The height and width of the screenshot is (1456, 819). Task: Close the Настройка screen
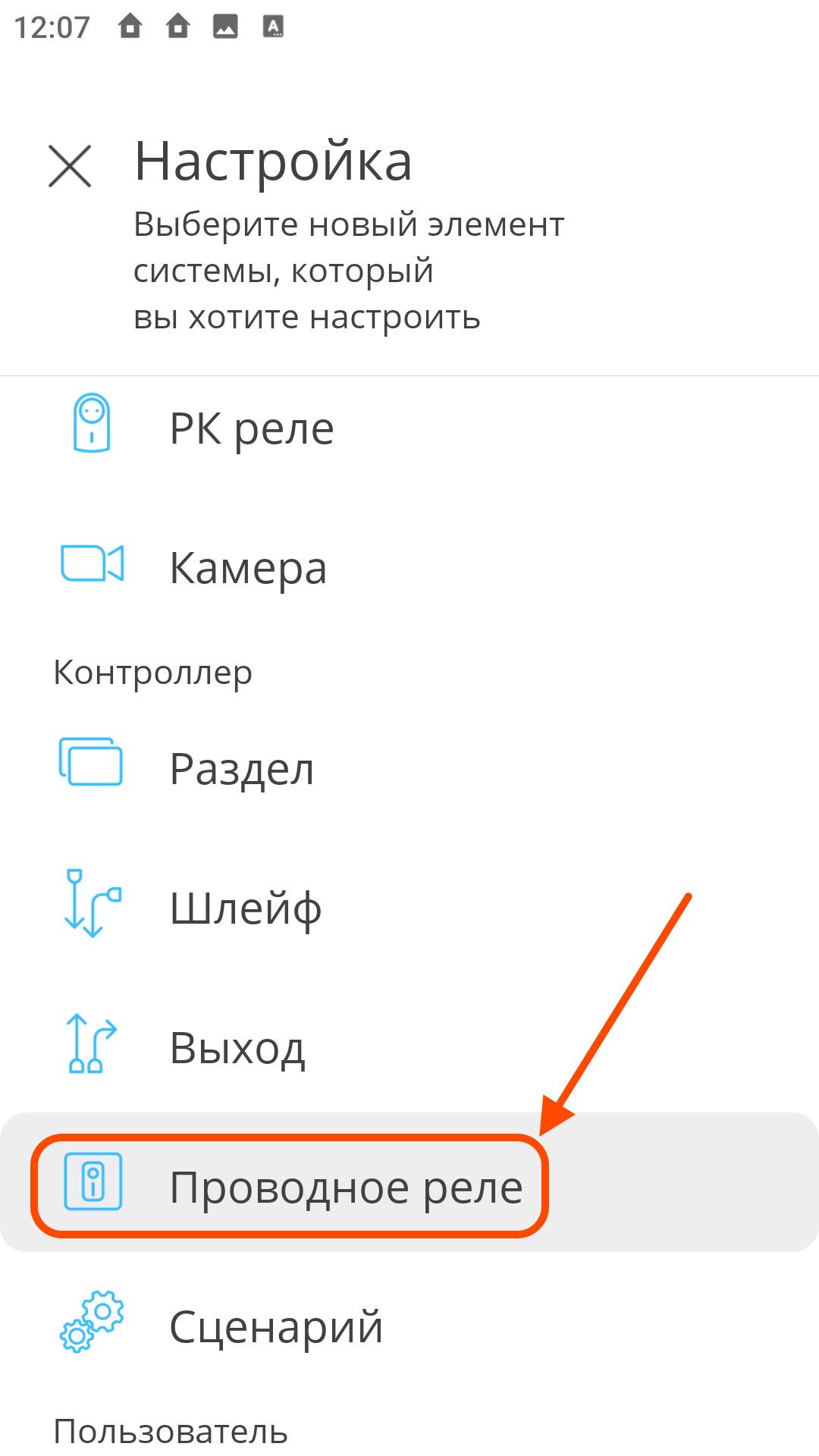(x=70, y=166)
